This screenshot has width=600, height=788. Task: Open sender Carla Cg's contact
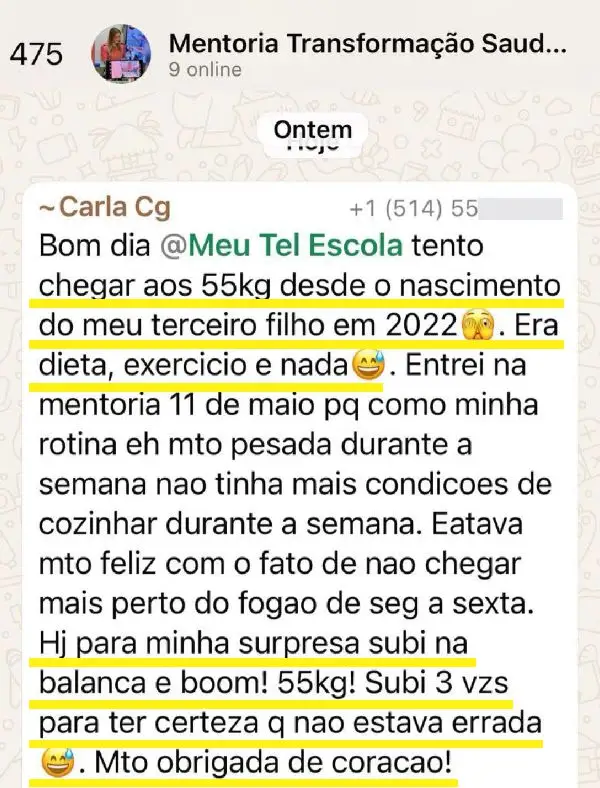pos(104,208)
